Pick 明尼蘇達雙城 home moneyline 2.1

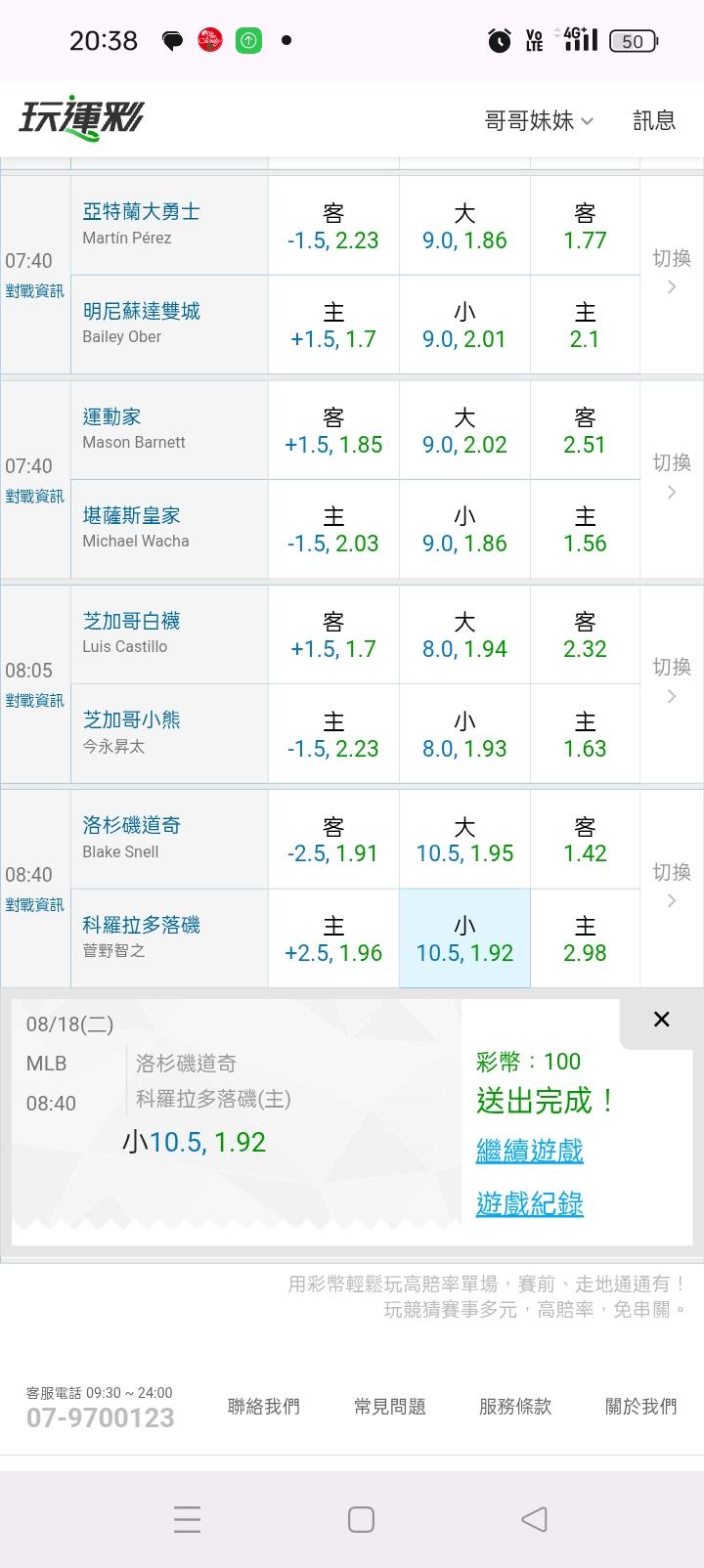[585, 325]
